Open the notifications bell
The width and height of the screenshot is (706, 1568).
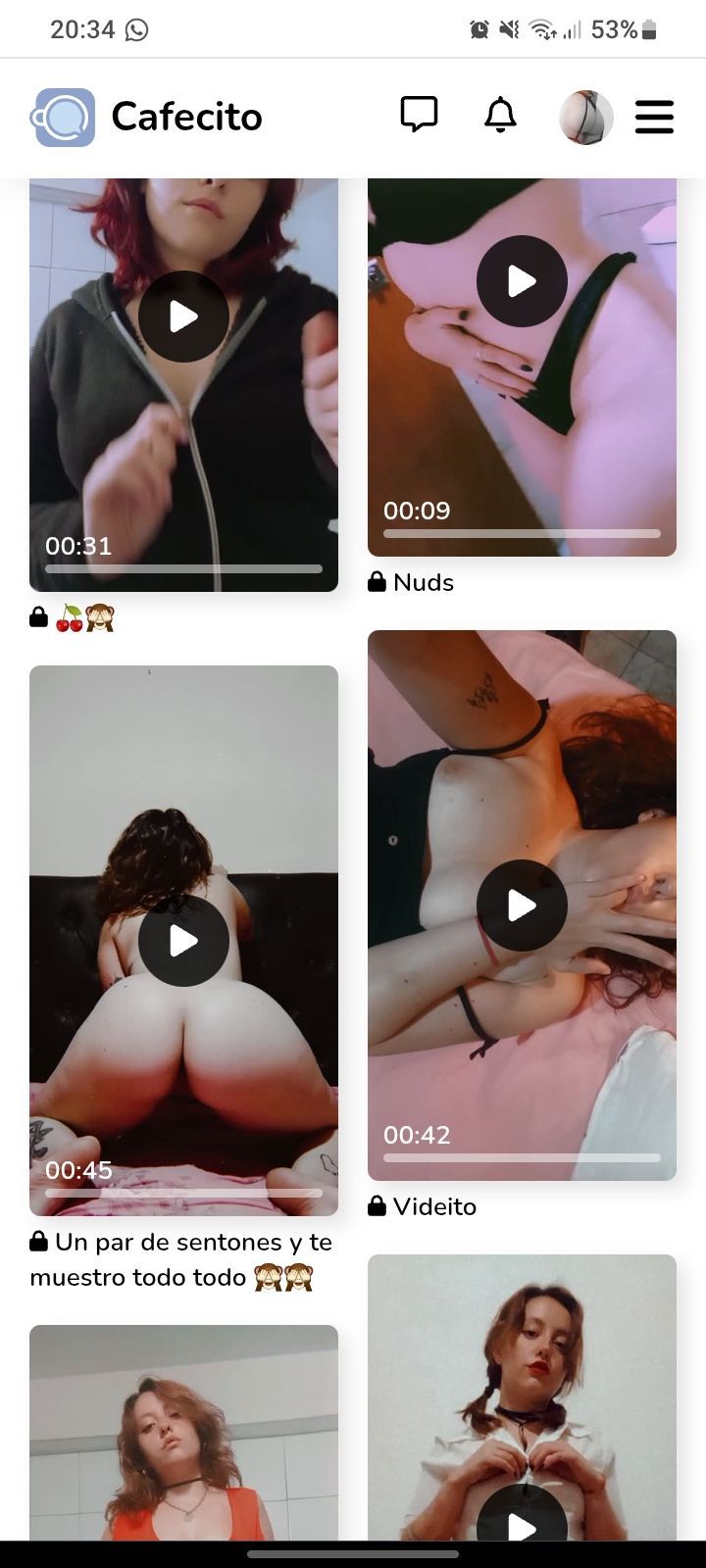(x=500, y=116)
